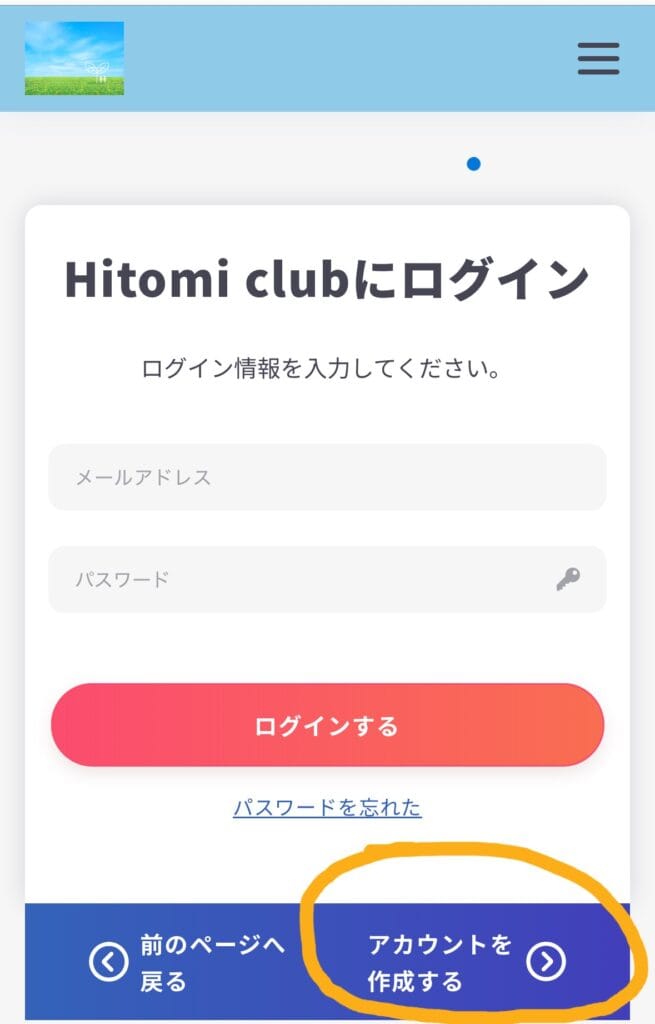Tap the ログインする button
Viewport: 655px width, 1024px height.
pos(327,725)
